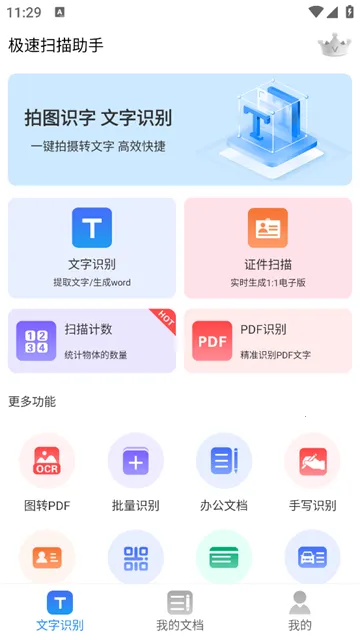
Task: Open the PDF识别 card
Action: (x=268, y=341)
